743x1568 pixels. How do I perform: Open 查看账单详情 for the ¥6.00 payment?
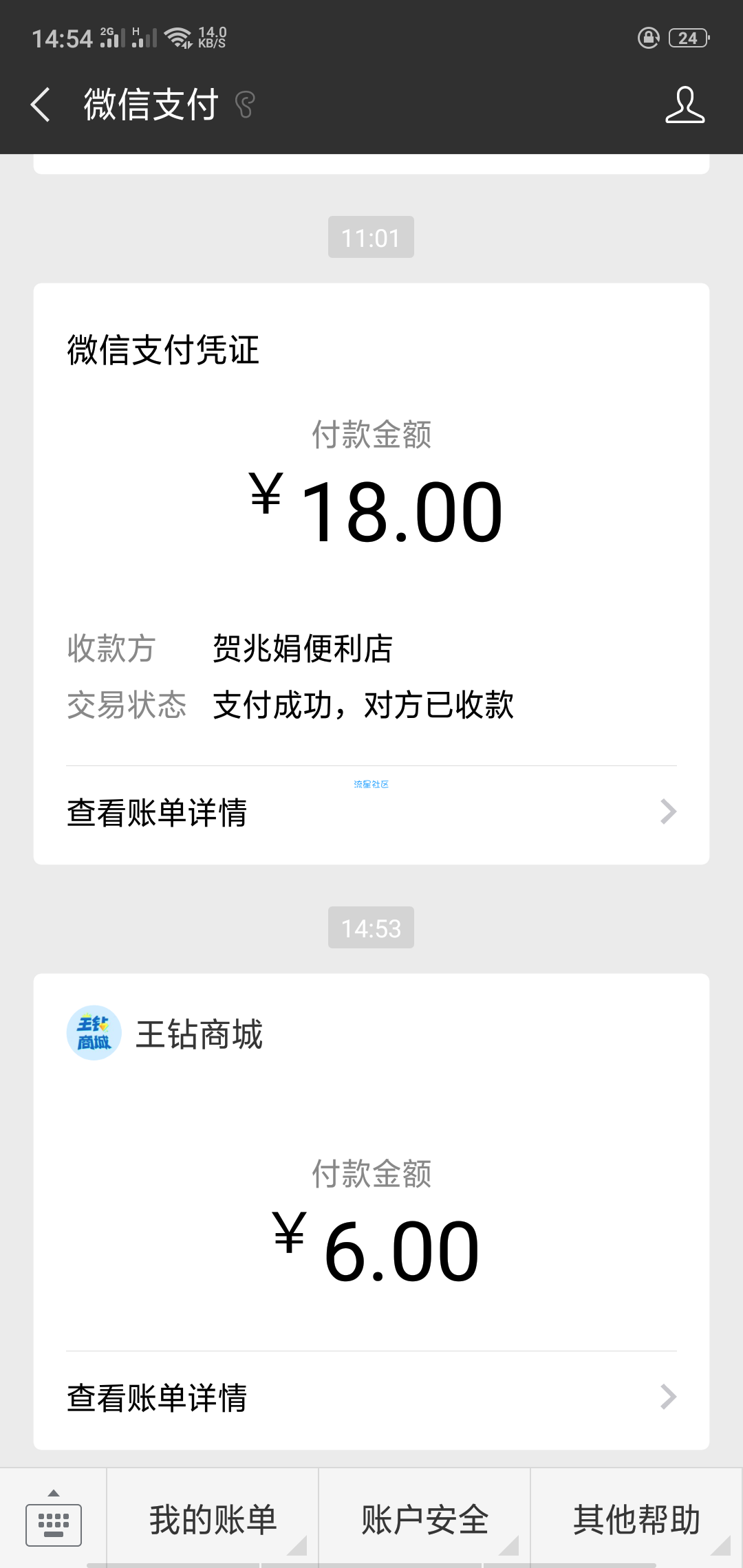(x=371, y=1397)
